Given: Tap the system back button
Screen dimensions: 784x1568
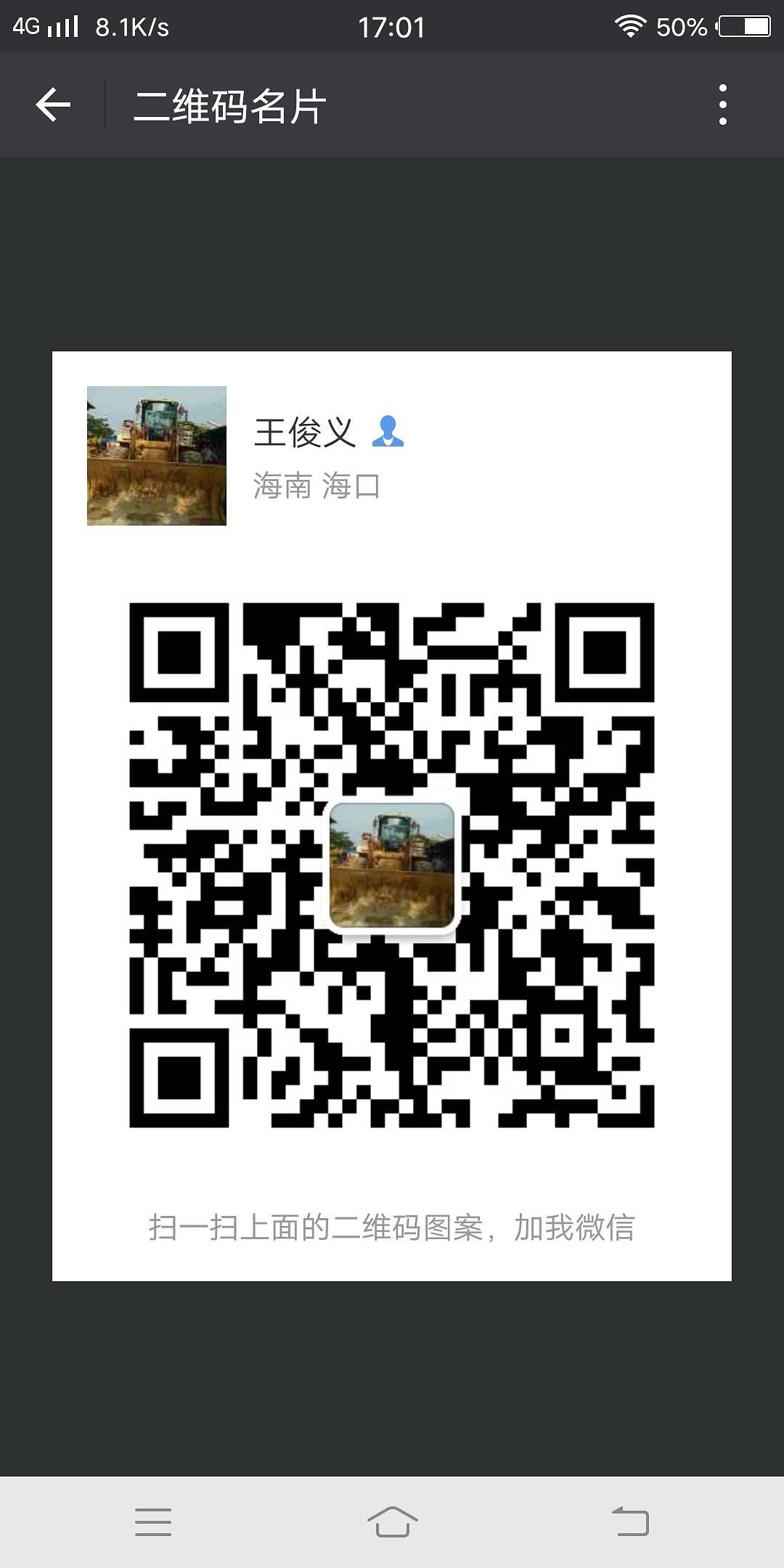Looking at the screenshot, I should [x=630, y=1521].
